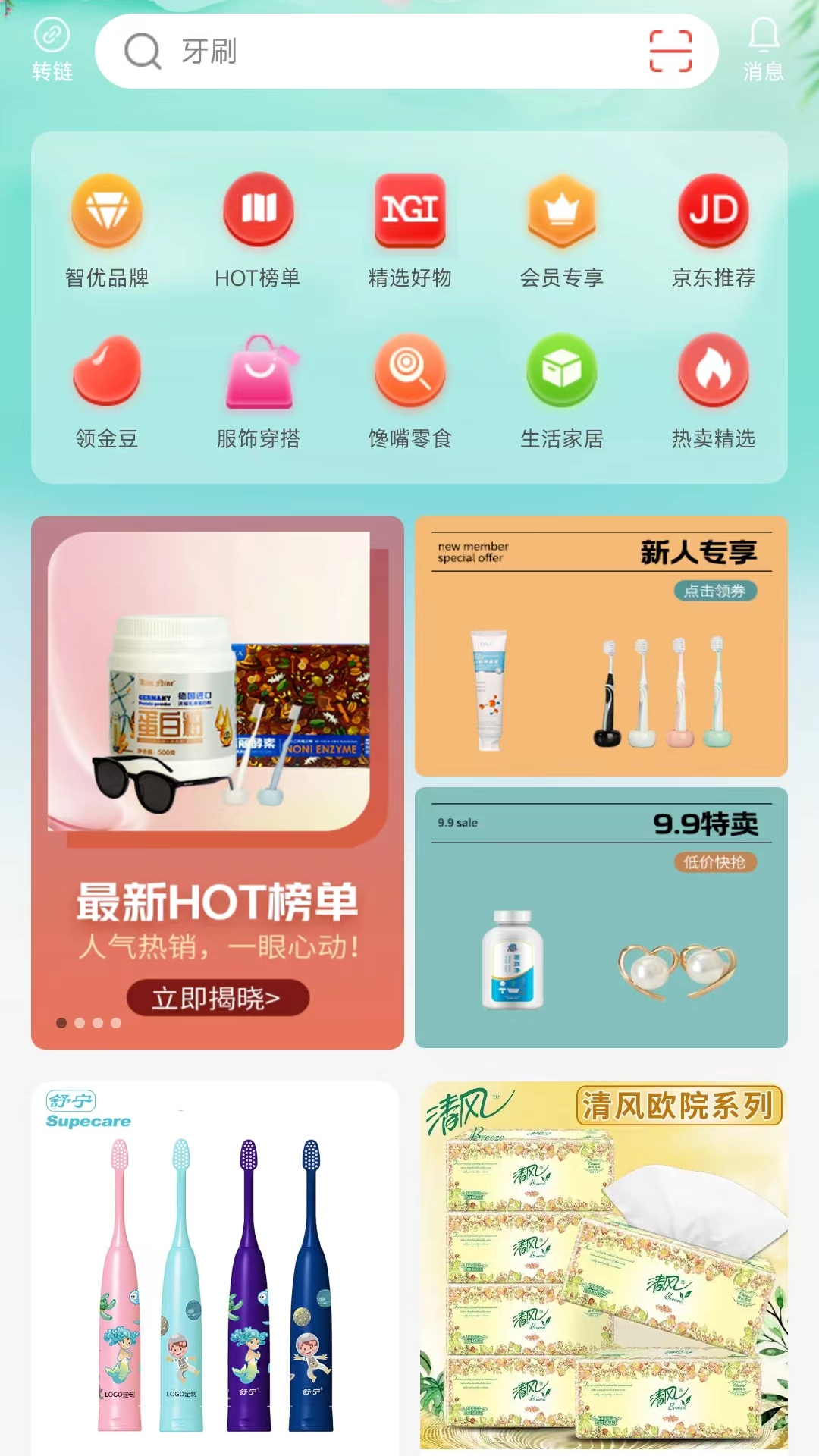Tap 低价快抢 in the 9.9特卖 card
Image resolution: width=819 pixels, height=1456 pixels.
[x=715, y=862]
